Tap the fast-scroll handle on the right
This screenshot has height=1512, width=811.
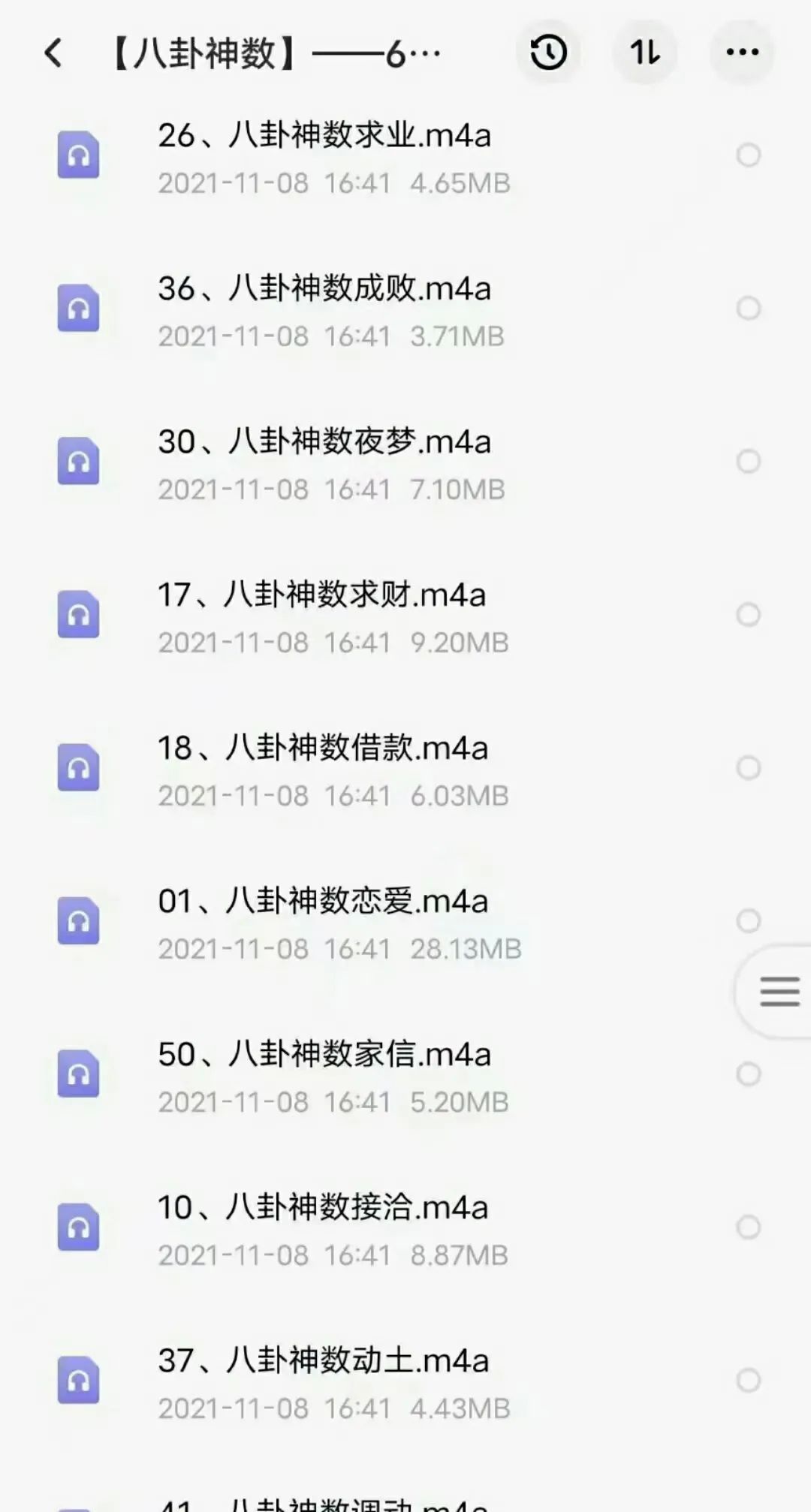[779, 991]
